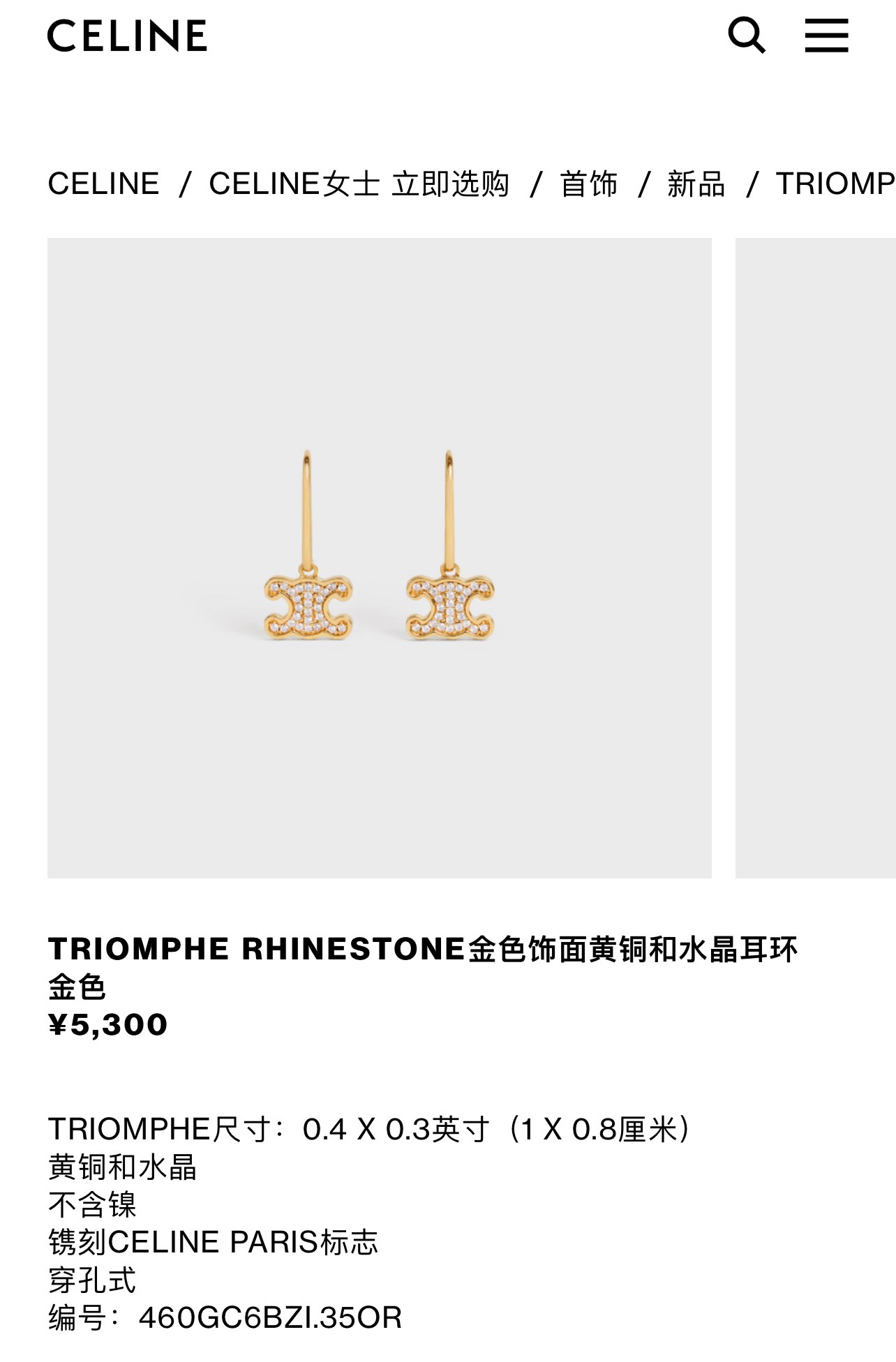Go to the CELINE homepage via logo
The height and width of the screenshot is (1362, 896).
tap(127, 36)
